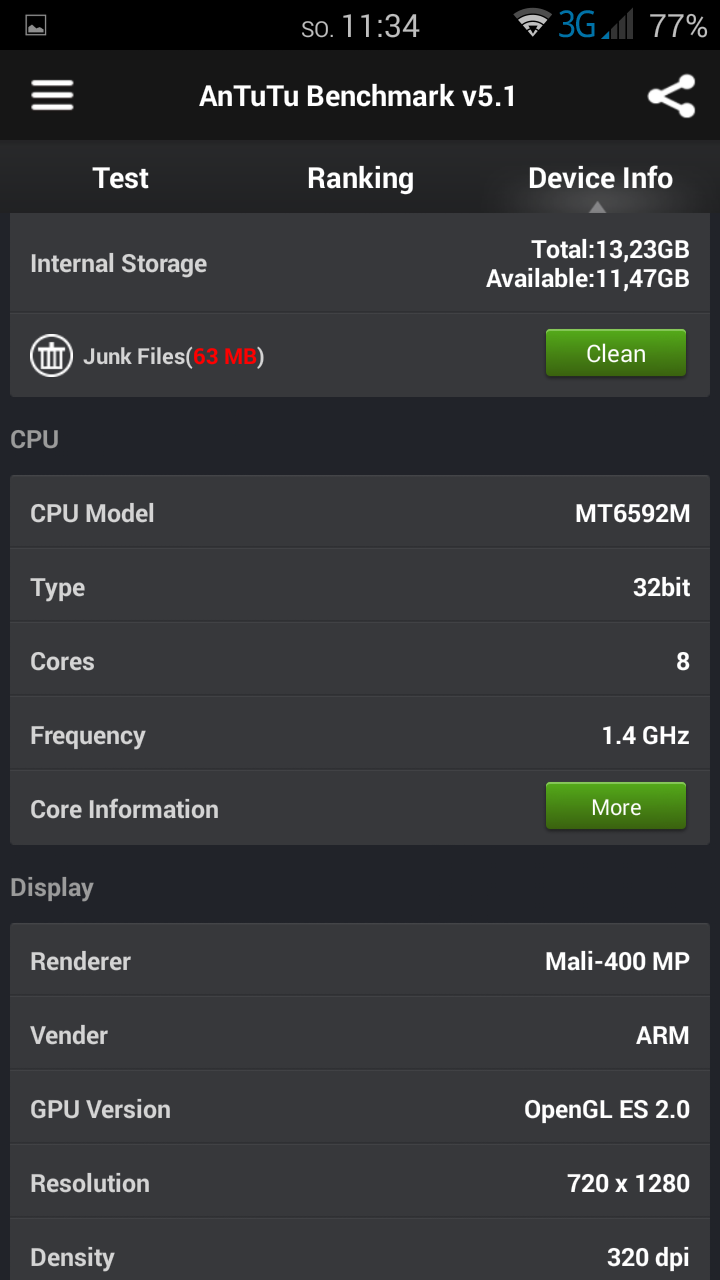Screen dimensions: 720x1280
Task: Select the Device Info tab
Action: (600, 178)
